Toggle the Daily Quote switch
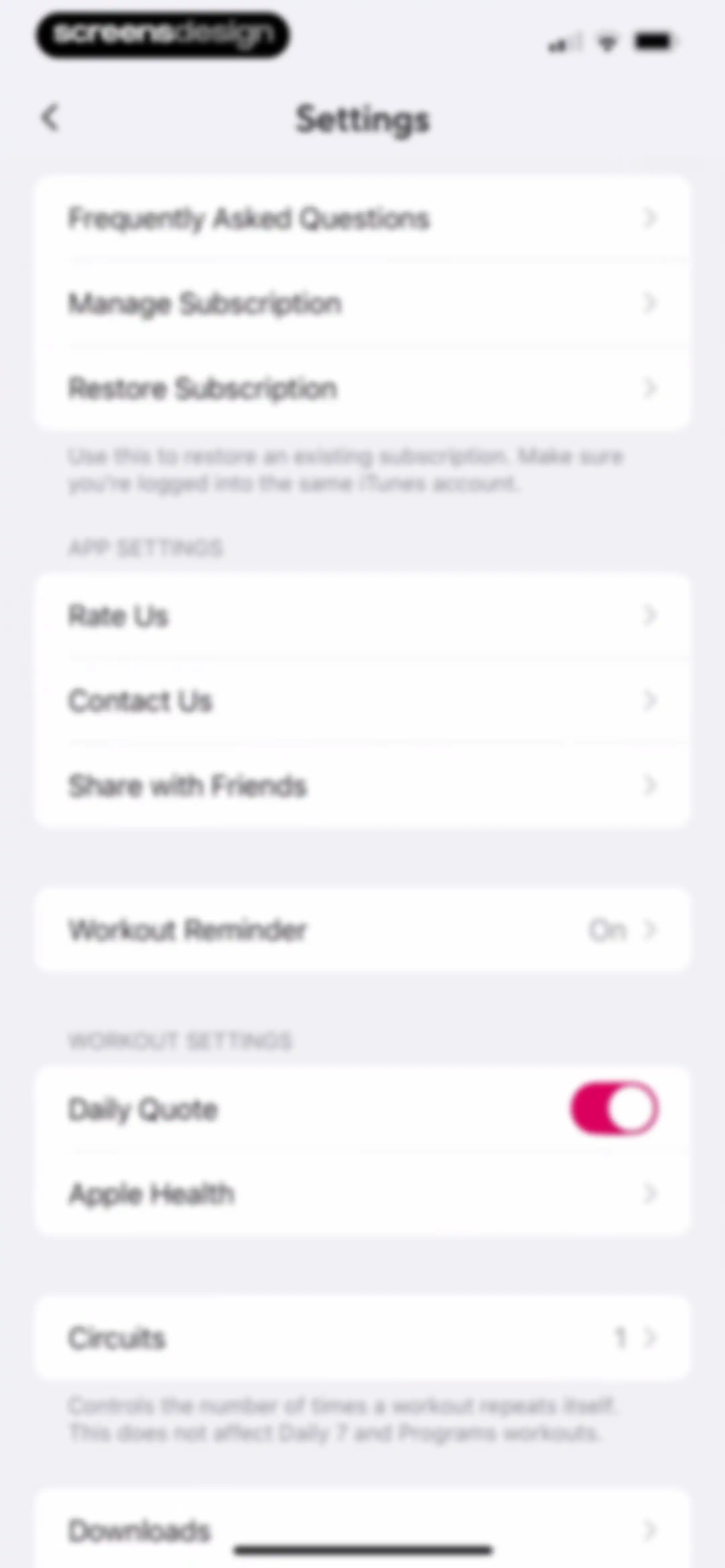725x1568 pixels. 614,1108
